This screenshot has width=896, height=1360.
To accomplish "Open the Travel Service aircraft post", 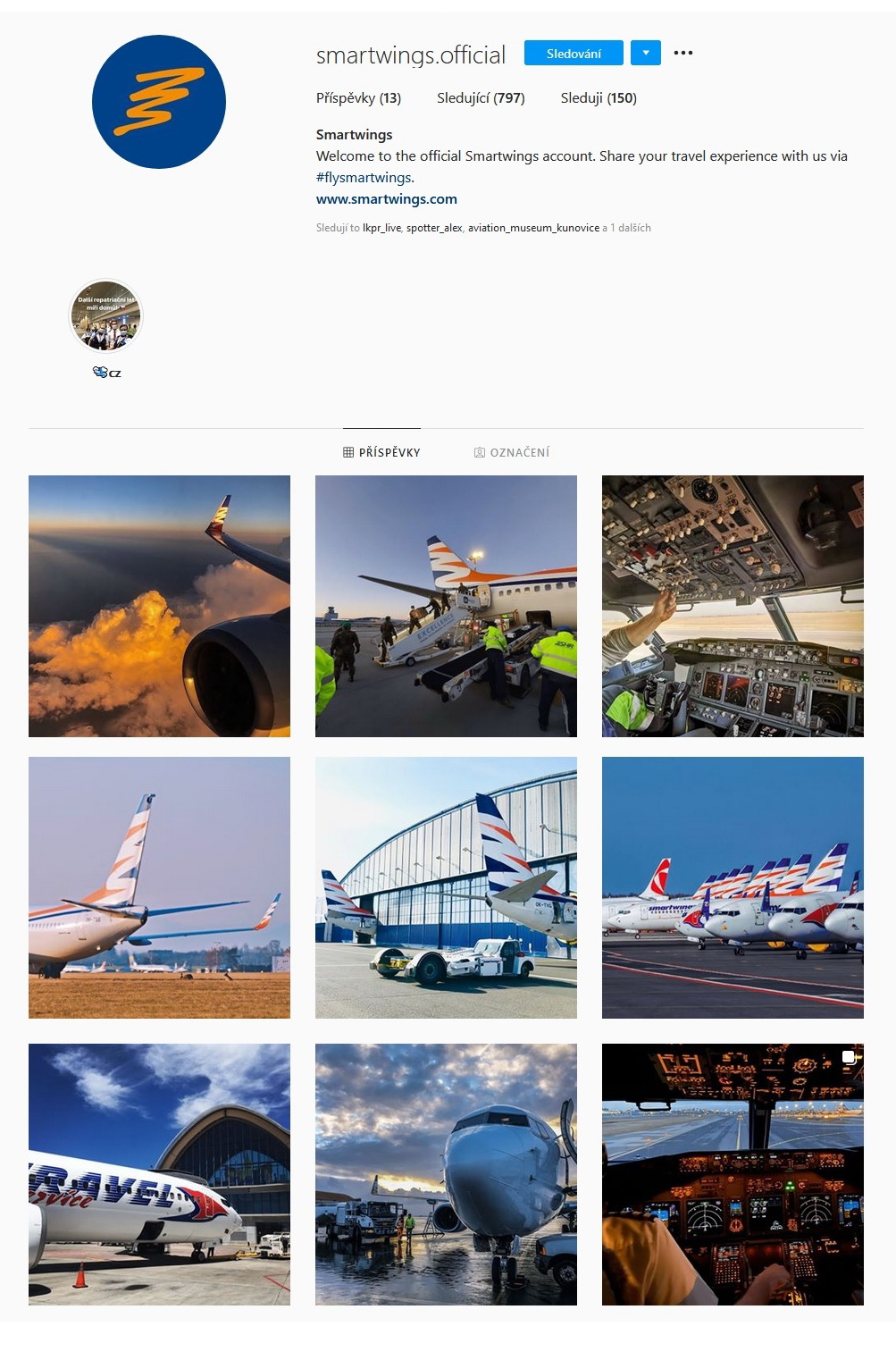I will coord(159,1174).
